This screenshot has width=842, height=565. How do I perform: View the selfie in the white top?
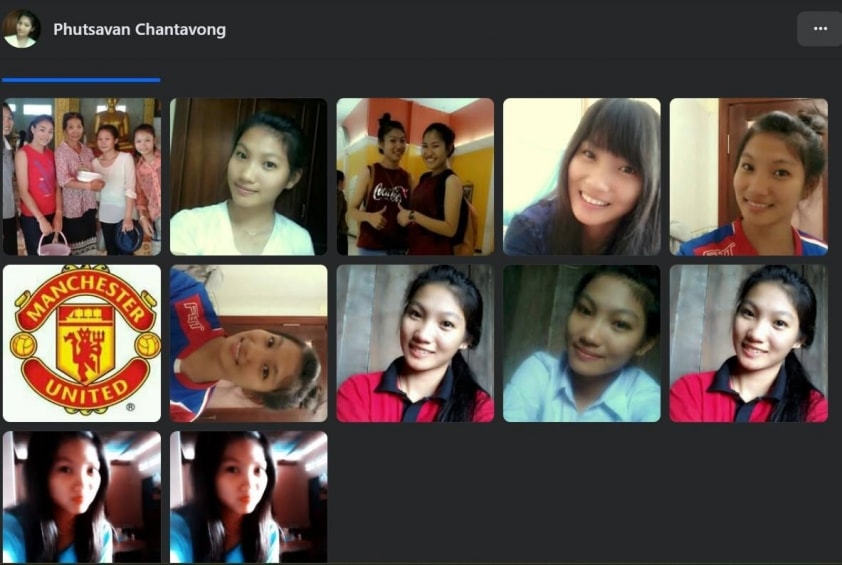tap(248, 177)
